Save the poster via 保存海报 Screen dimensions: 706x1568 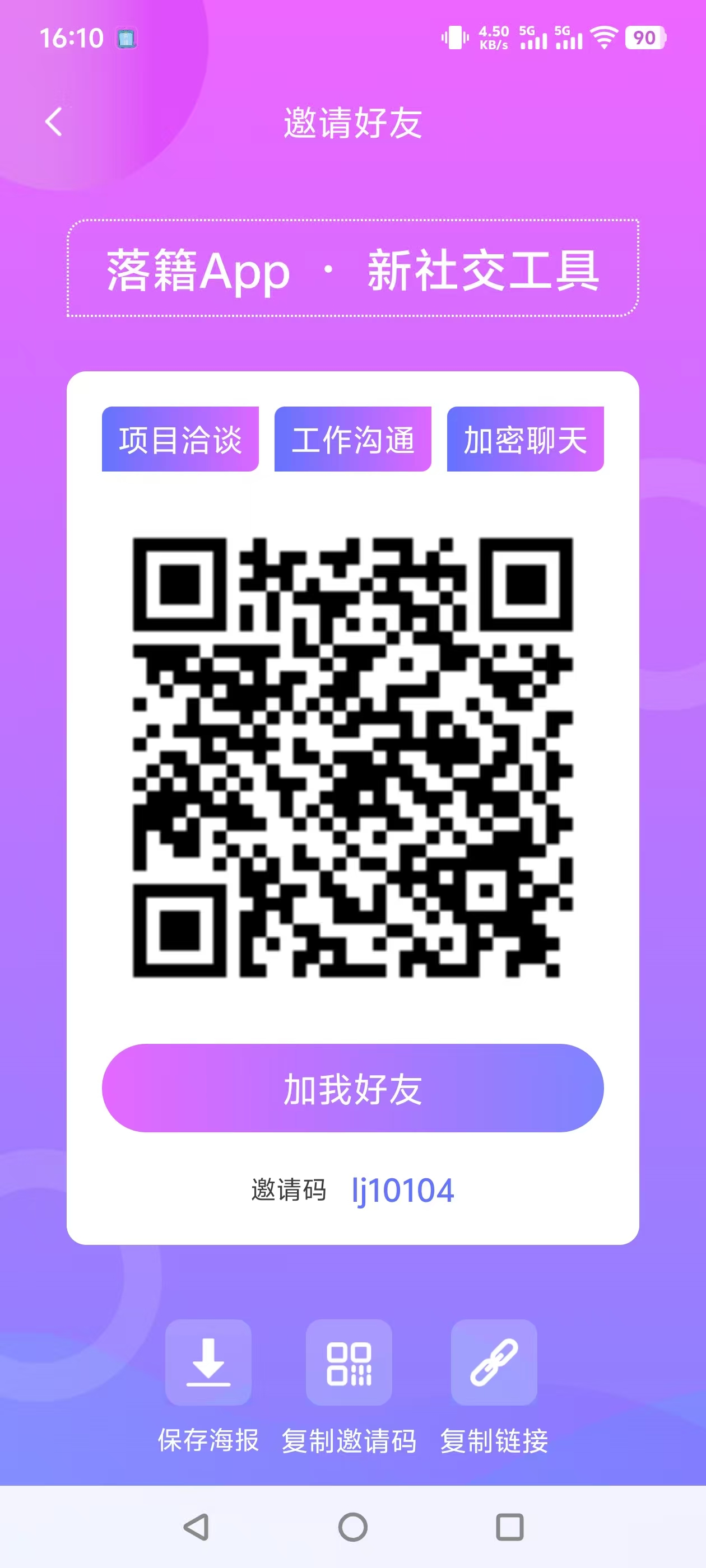click(208, 1362)
